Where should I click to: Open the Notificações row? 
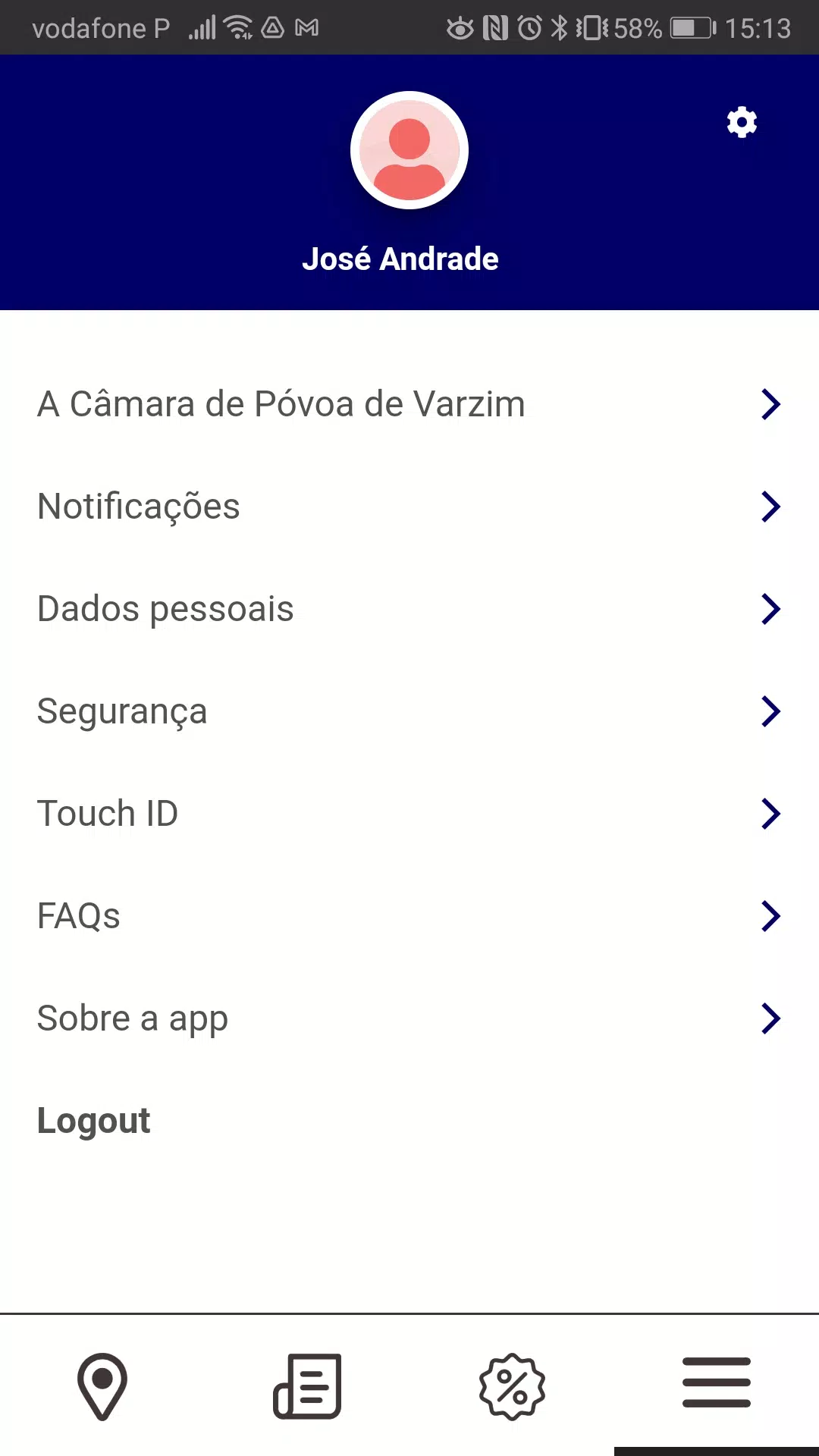click(x=409, y=507)
